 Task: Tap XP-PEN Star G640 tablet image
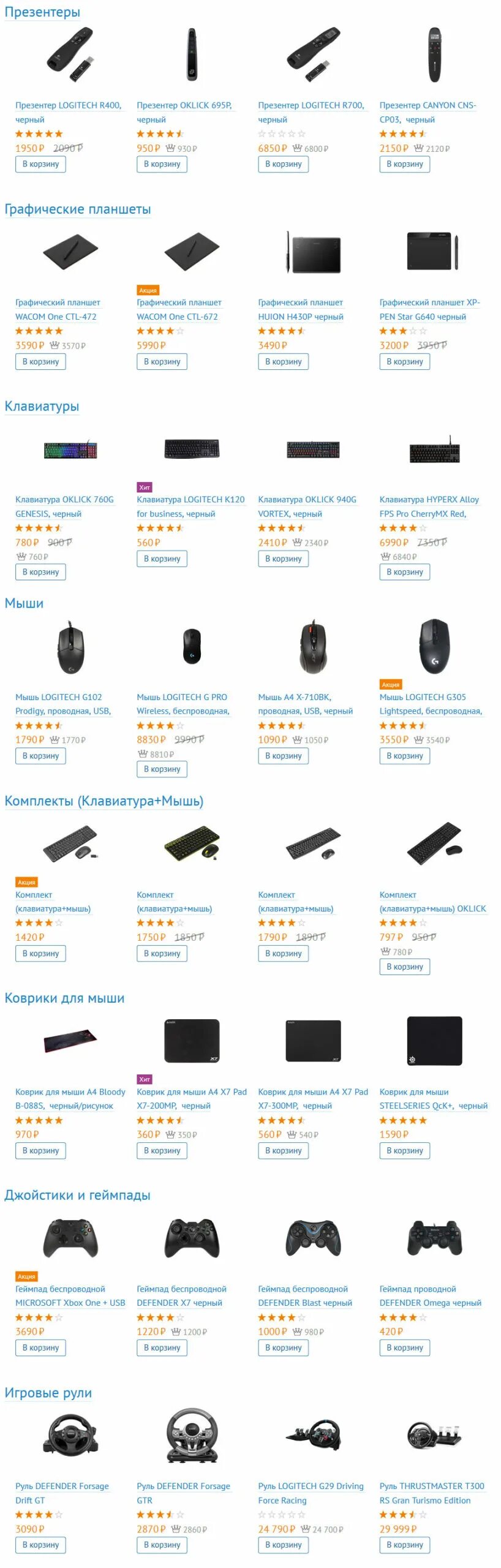pos(433,251)
